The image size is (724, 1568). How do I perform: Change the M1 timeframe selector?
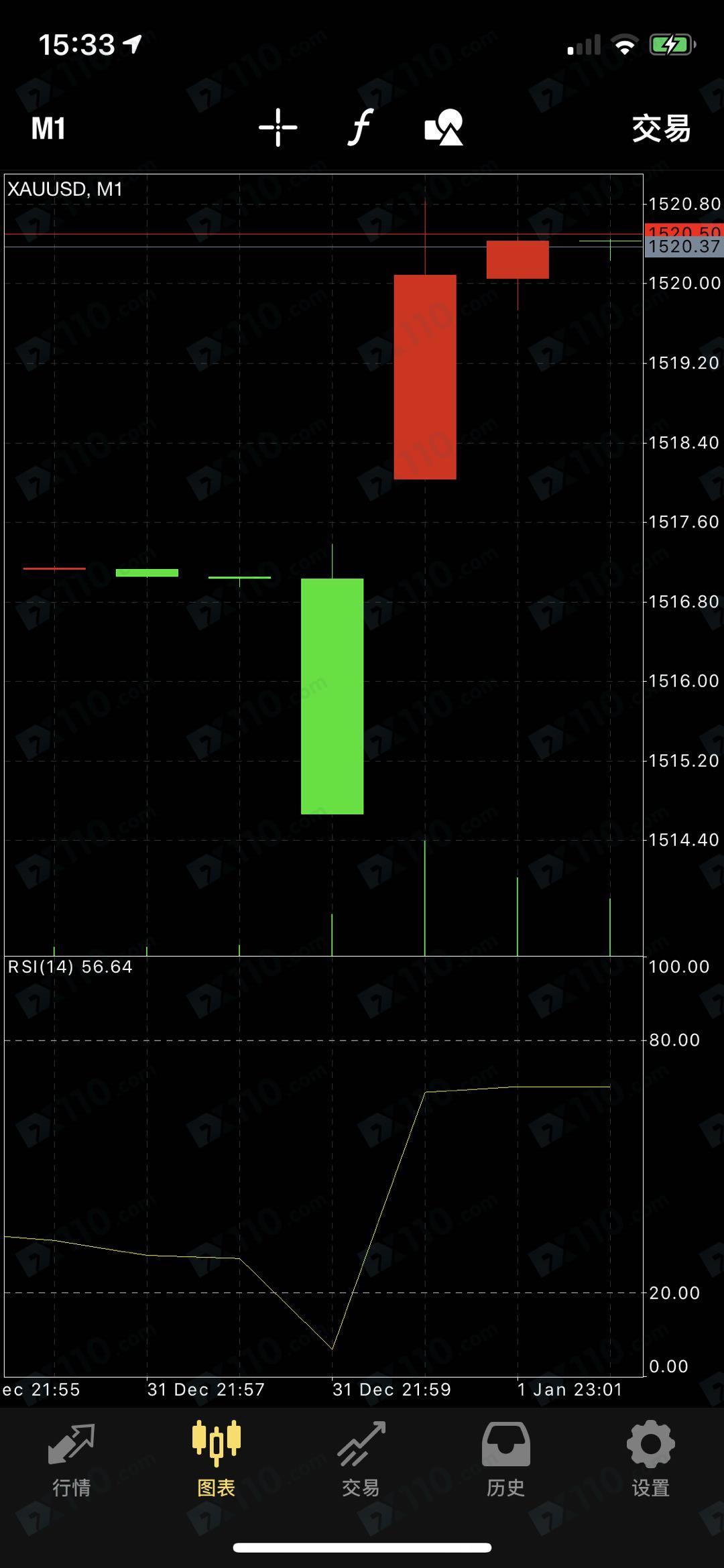pos(48,128)
